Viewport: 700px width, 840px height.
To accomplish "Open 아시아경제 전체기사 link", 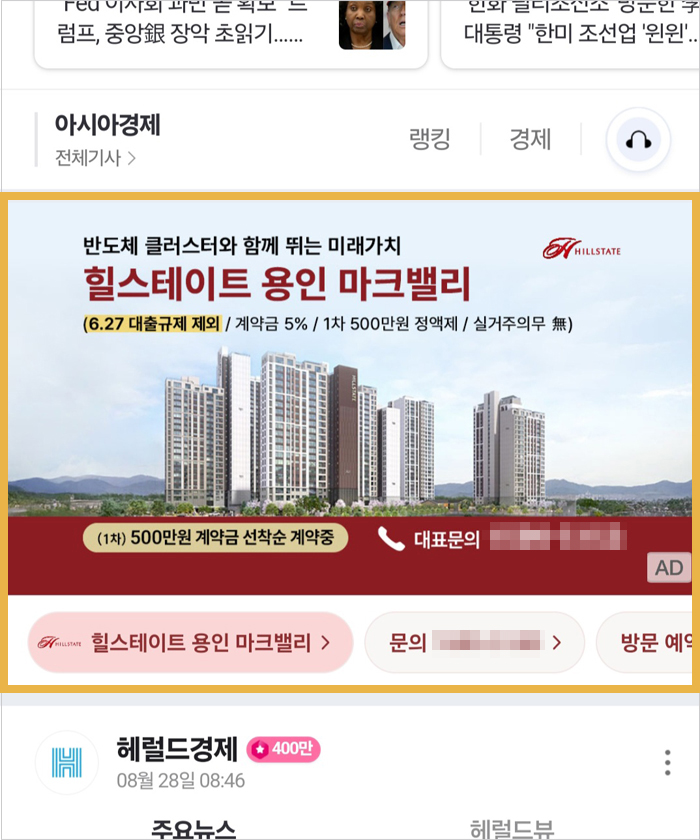I will [x=96, y=157].
